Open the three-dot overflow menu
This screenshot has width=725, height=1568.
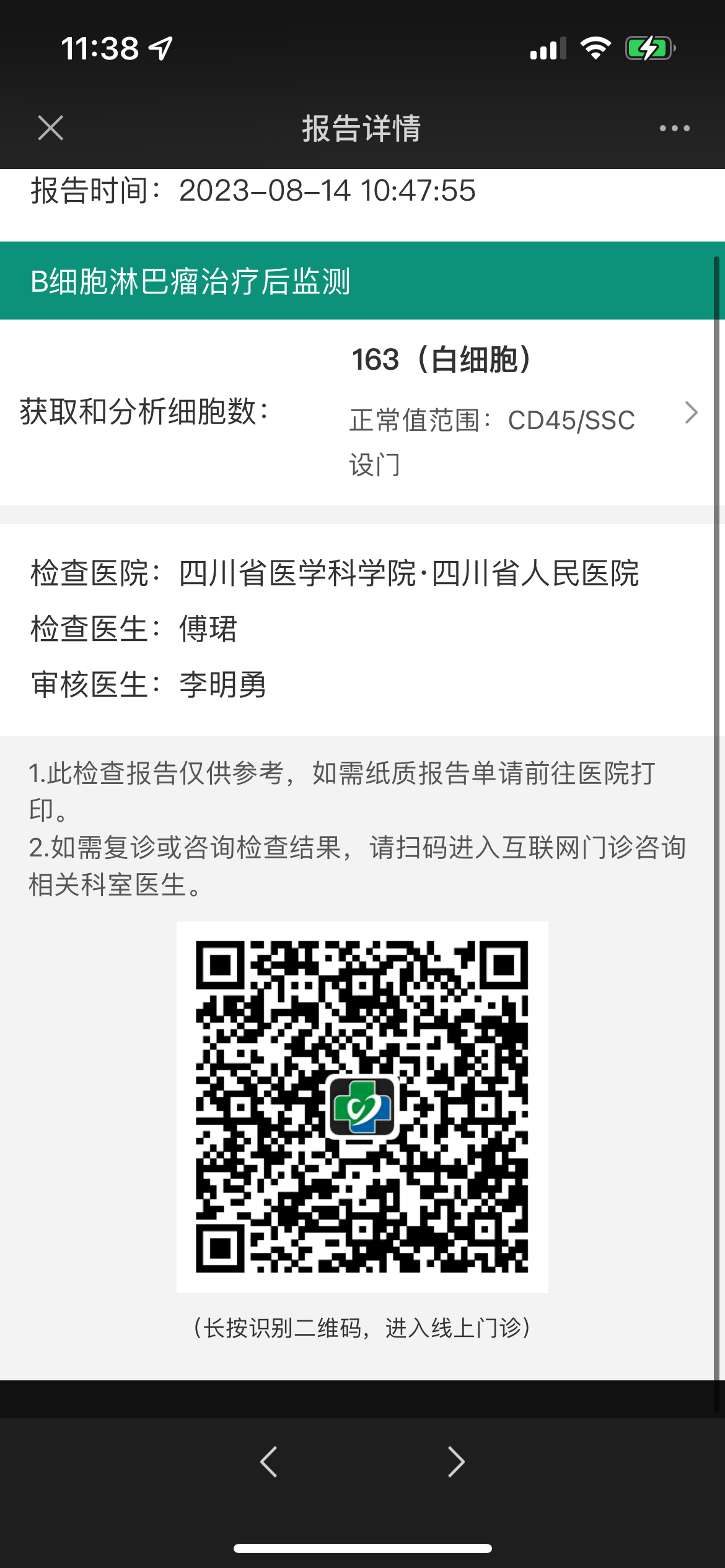click(674, 128)
